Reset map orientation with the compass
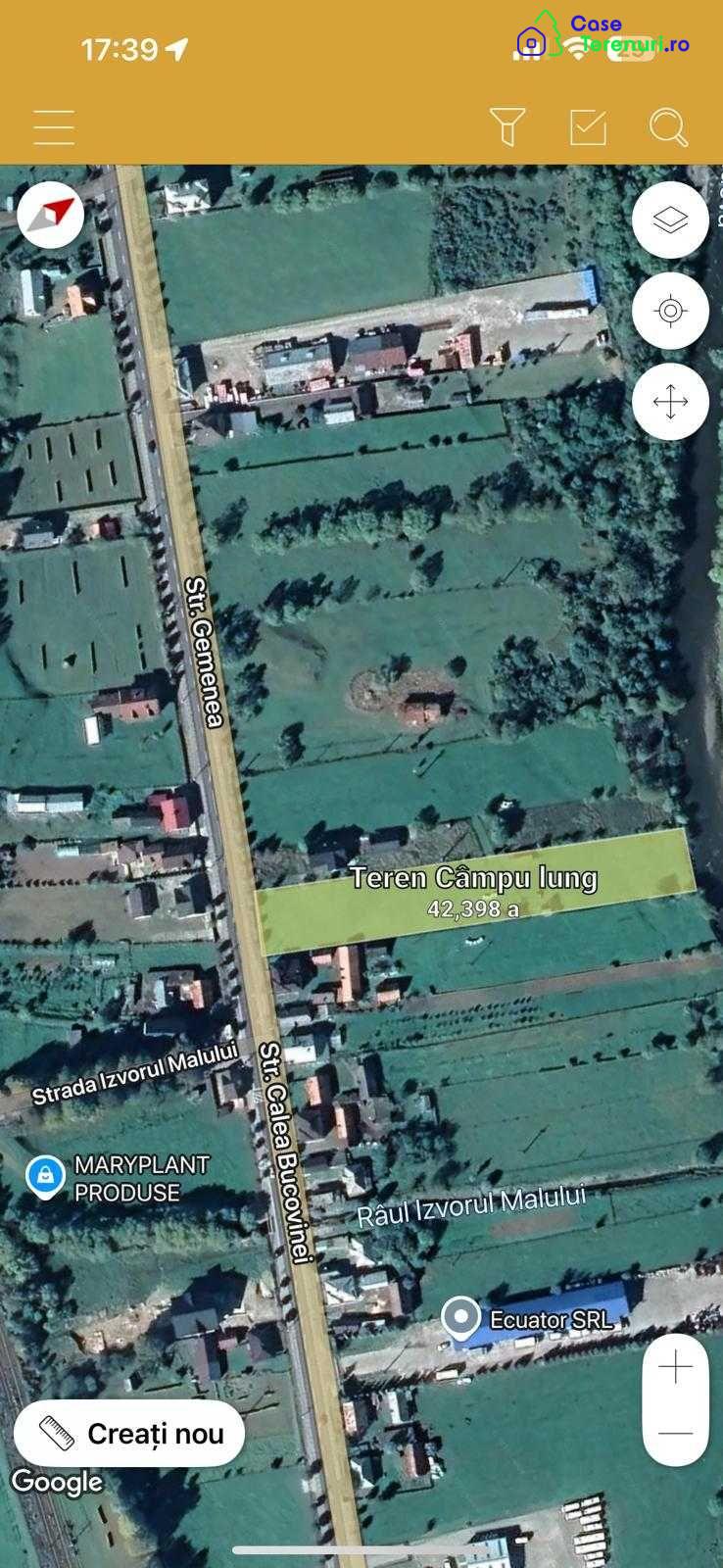 tap(50, 215)
